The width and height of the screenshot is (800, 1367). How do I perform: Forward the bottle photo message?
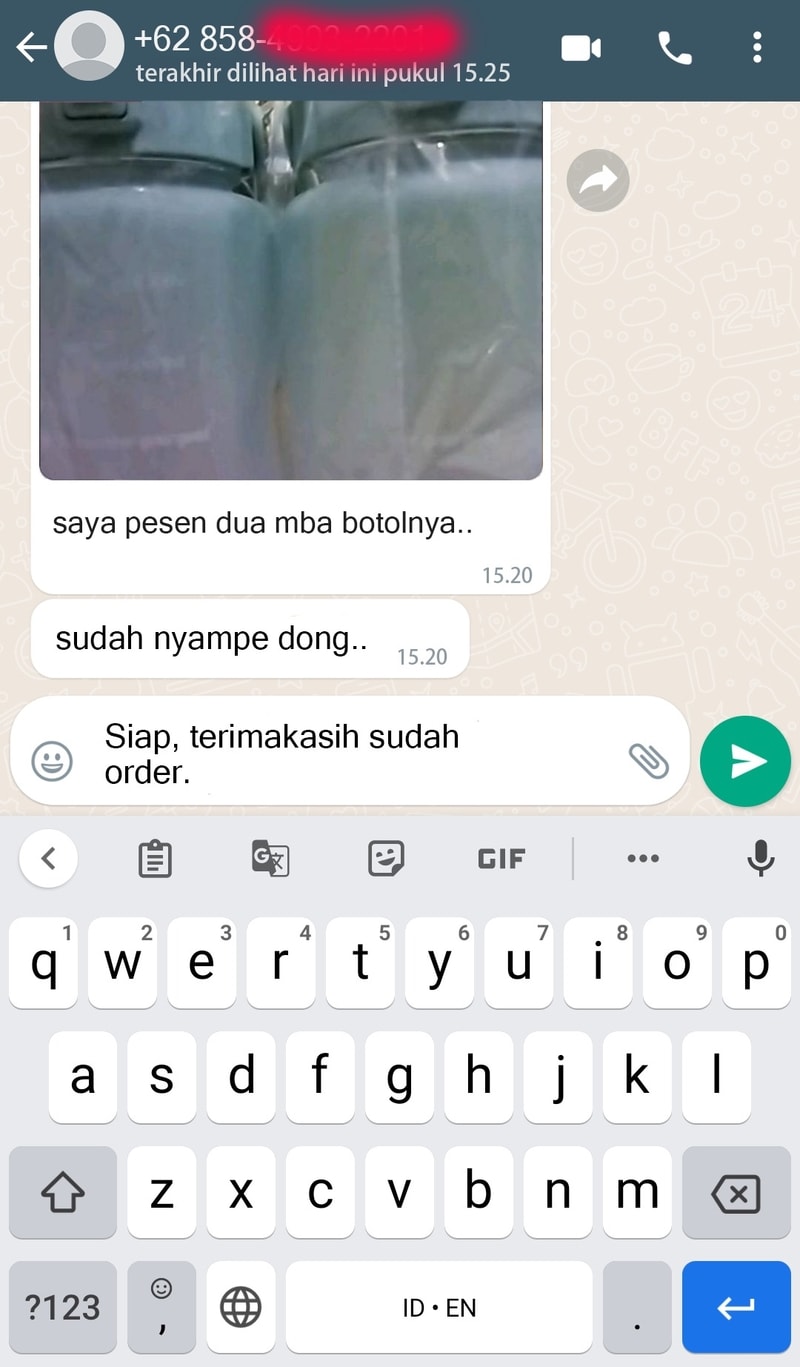click(x=598, y=180)
